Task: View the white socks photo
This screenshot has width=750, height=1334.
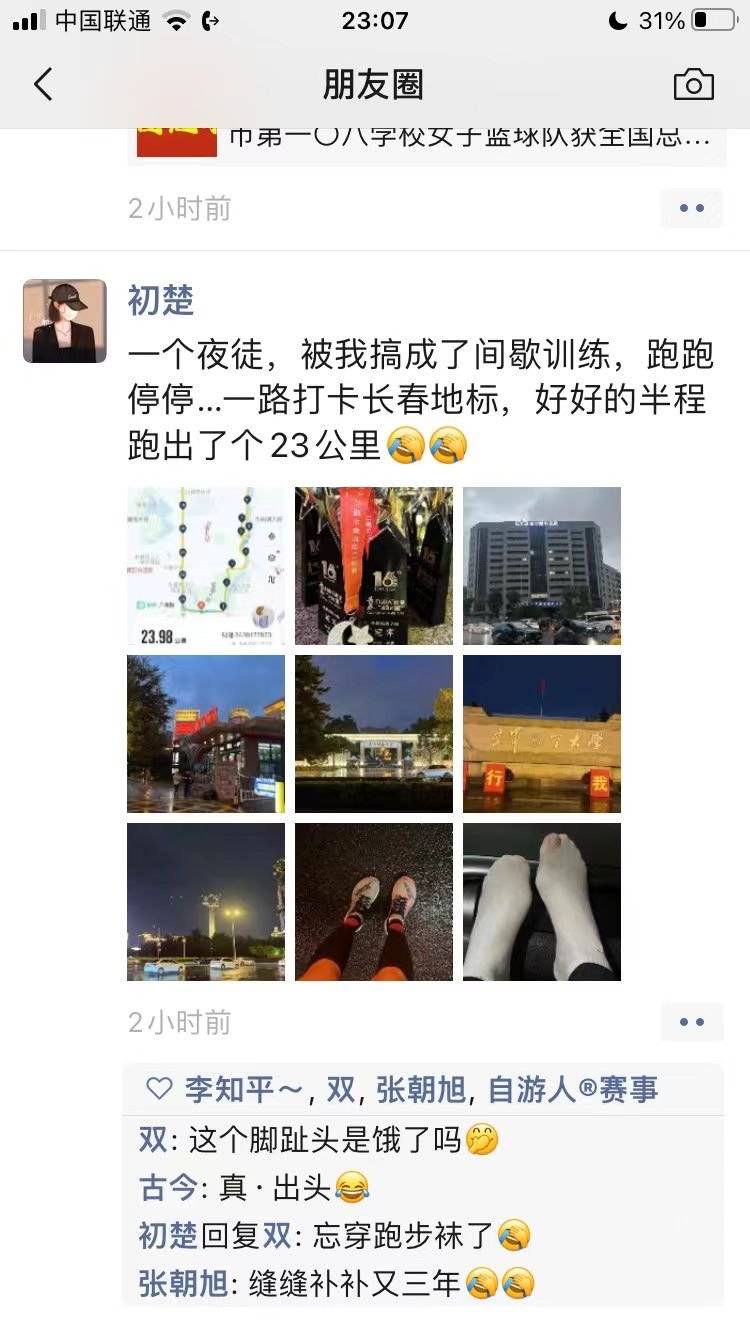Action: point(542,902)
